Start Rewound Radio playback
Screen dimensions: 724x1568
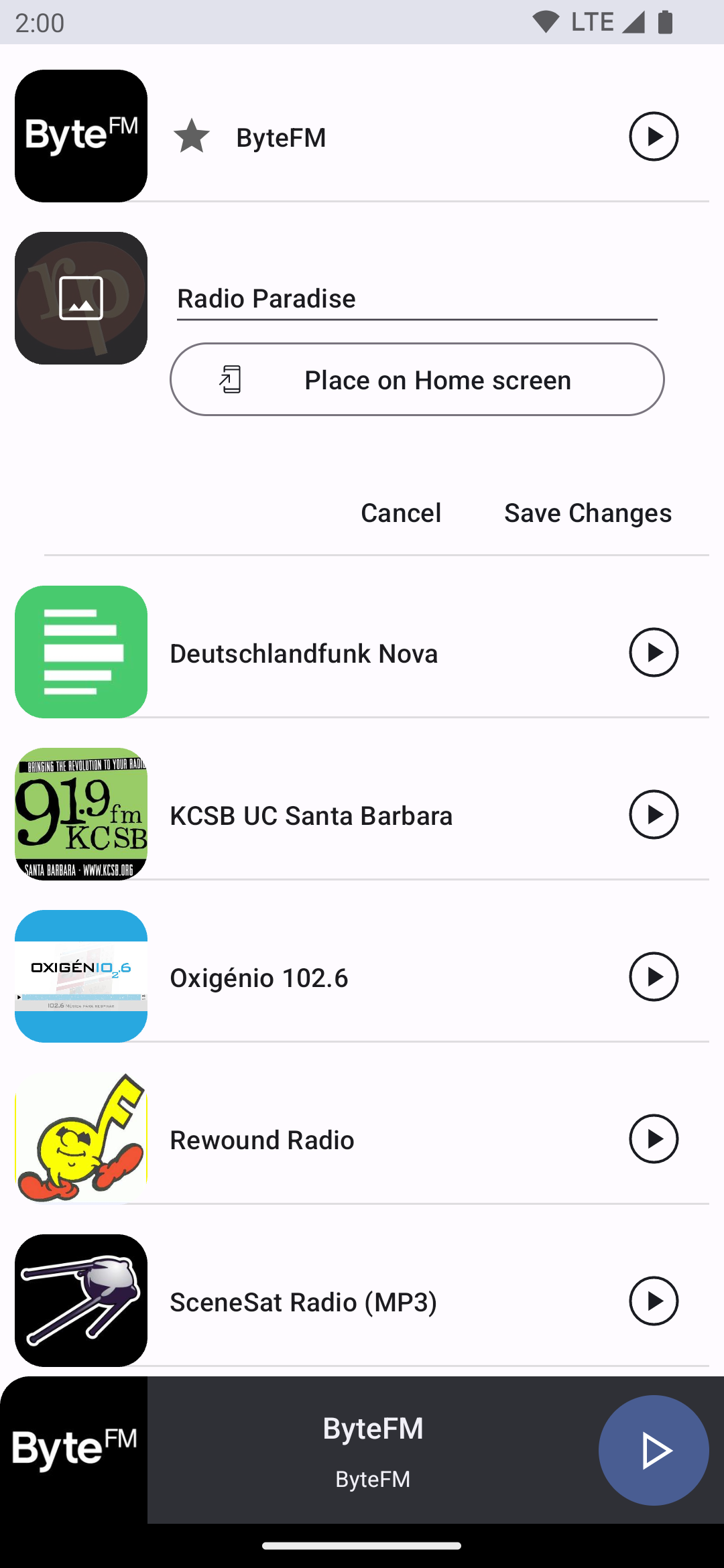tap(654, 1139)
